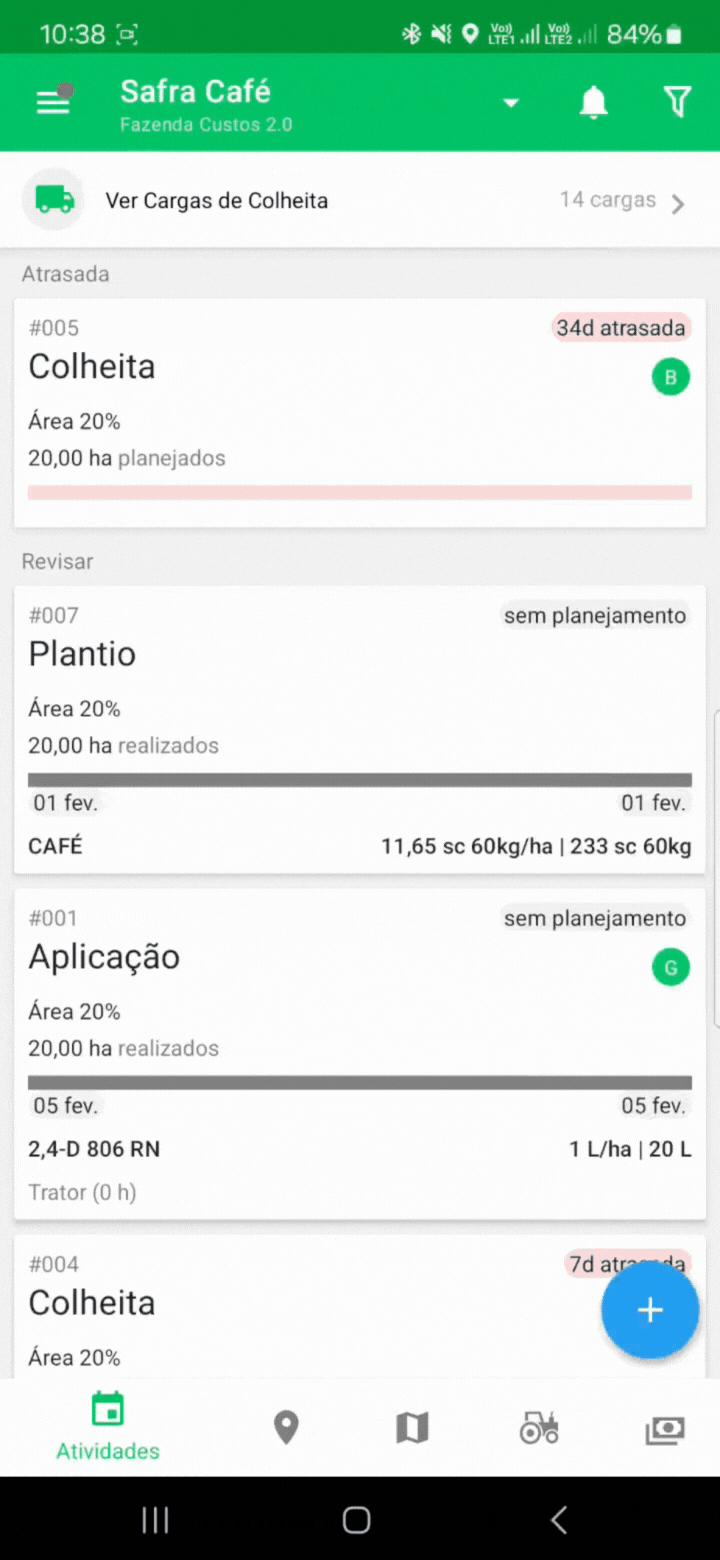Open the notifications bell
Image resolution: width=720 pixels, height=1560 pixels.
coord(593,101)
